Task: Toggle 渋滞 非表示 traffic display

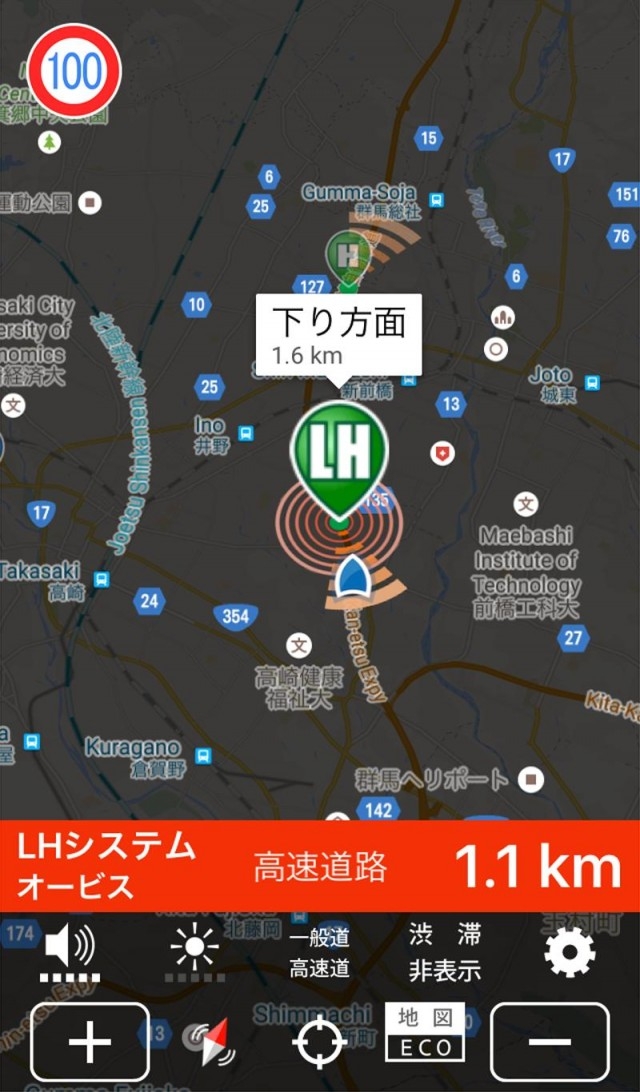Action: 445,952
